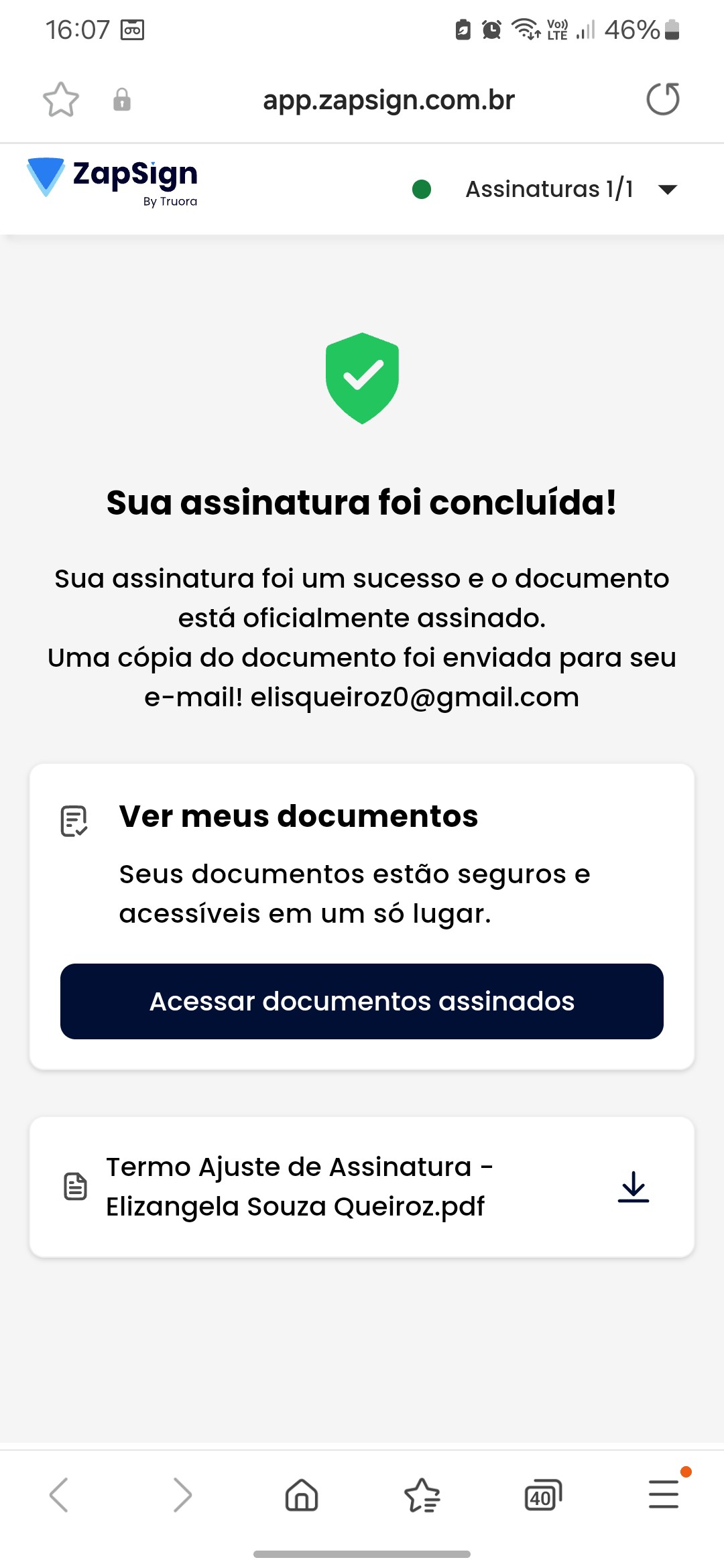Open the browser hamburger menu
Viewport: 724px width, 1568px height.
[x=664, y=1494]
